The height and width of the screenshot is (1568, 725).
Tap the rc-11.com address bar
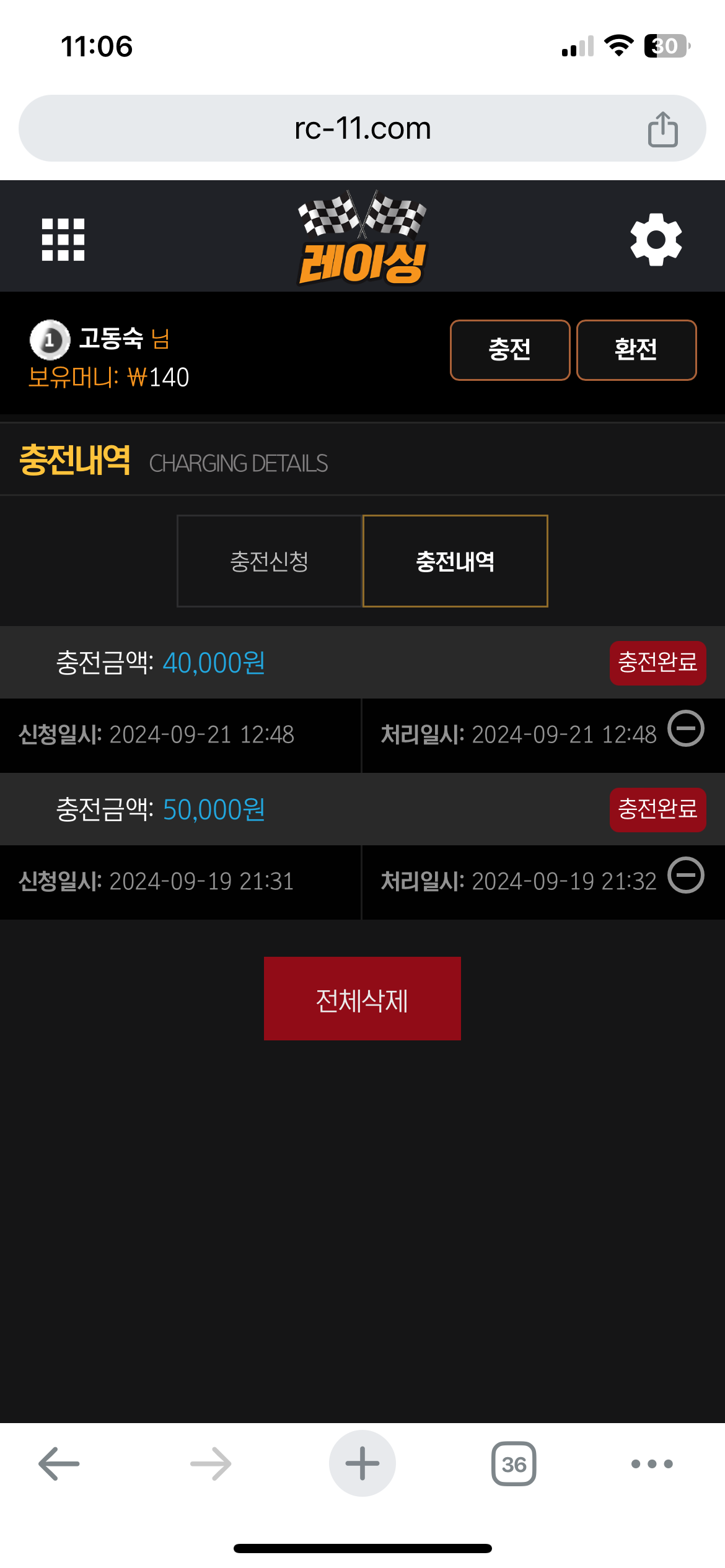pos(362,129)
